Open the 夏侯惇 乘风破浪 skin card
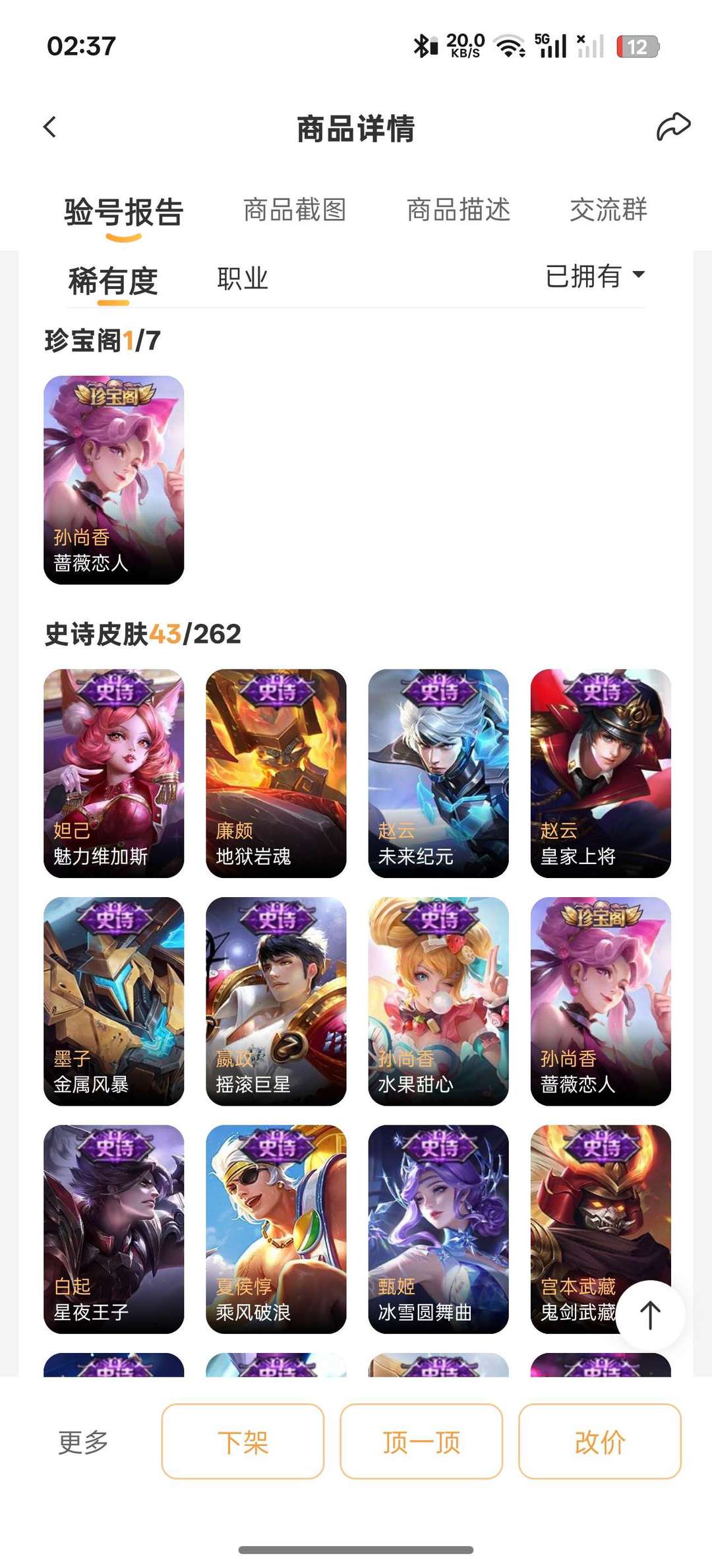This screenshot has height=1568, width=712. click(x=276, y=1229)
